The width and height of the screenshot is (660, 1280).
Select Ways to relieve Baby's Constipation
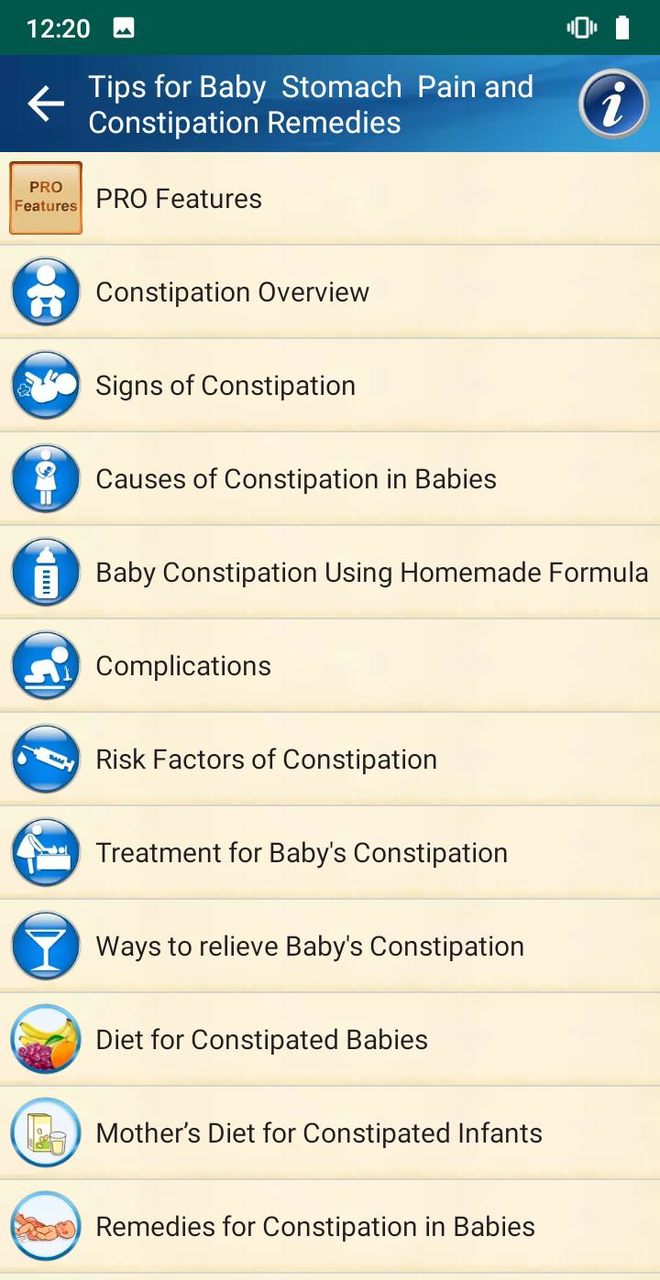(330, 946)
